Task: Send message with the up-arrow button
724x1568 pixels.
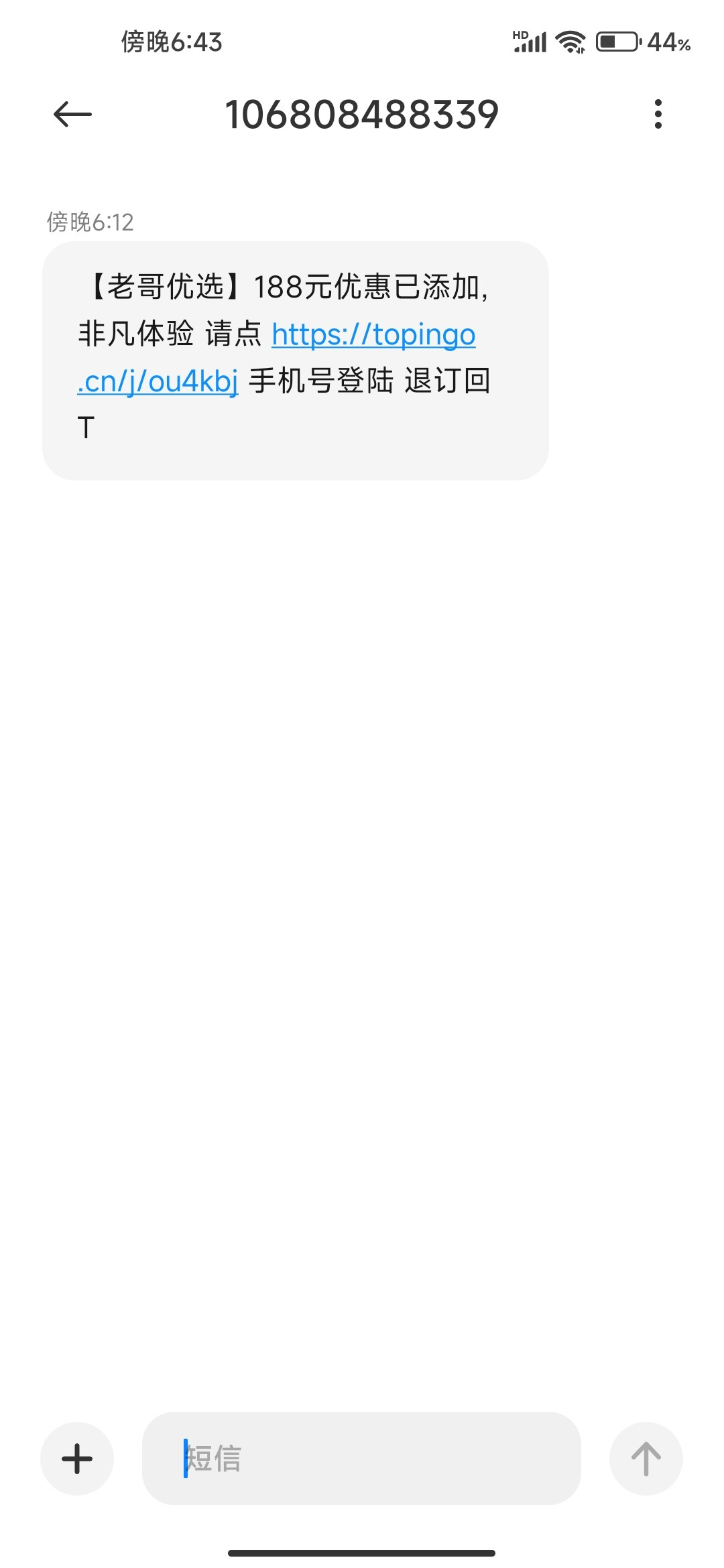Action: pyautogui.click(x=646, y=1458)
